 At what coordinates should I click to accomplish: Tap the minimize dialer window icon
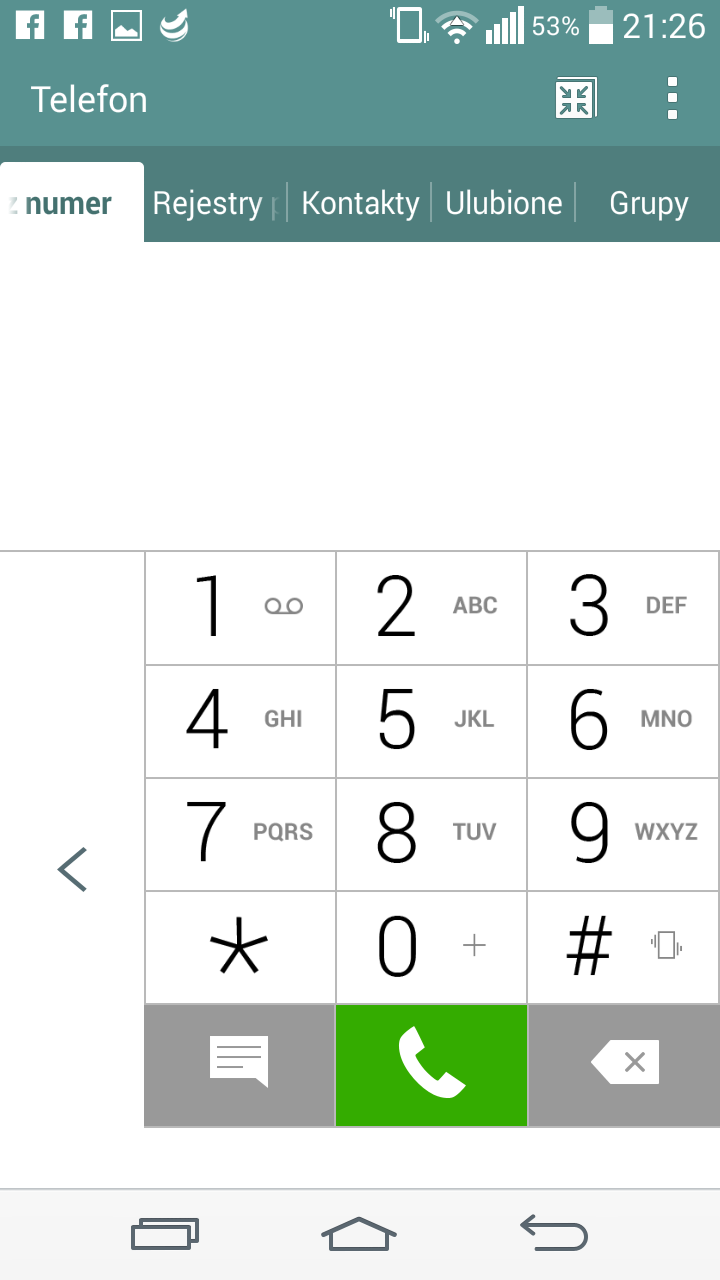tap(576, 99)
